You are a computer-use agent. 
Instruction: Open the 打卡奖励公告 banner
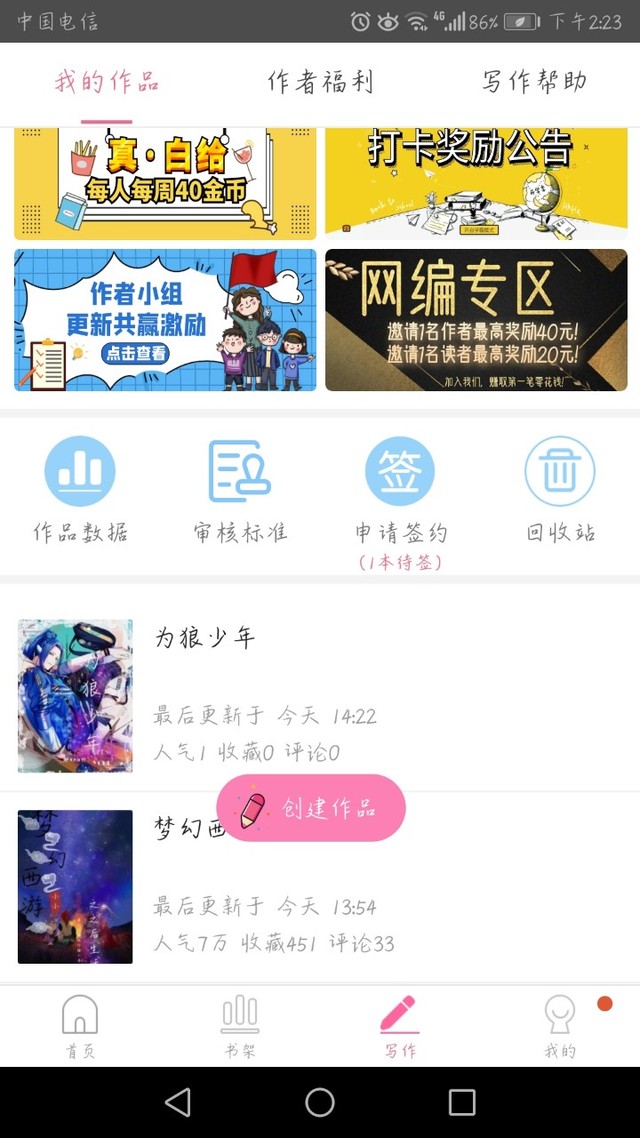(476, 184)
